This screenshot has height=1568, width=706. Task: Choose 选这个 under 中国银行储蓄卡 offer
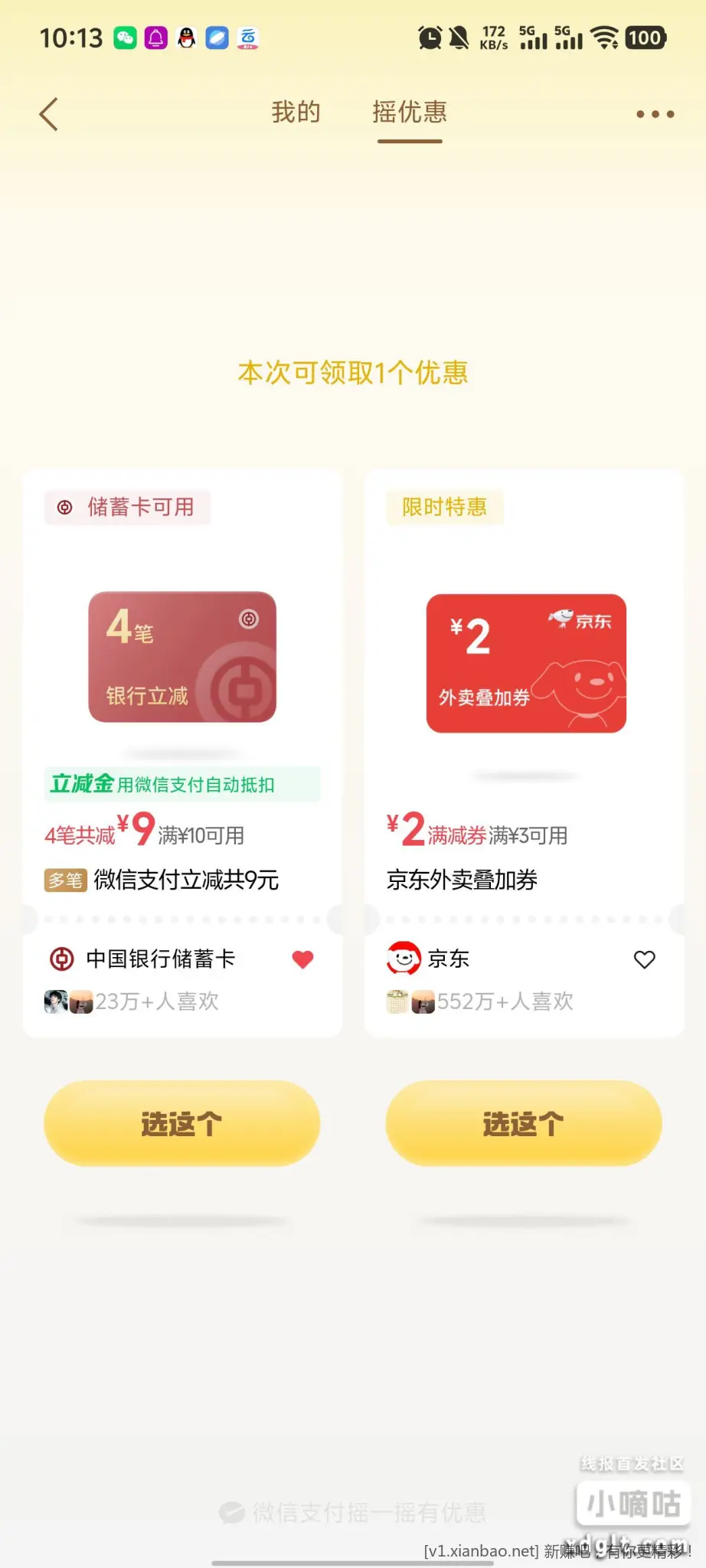pos(181,1123)
